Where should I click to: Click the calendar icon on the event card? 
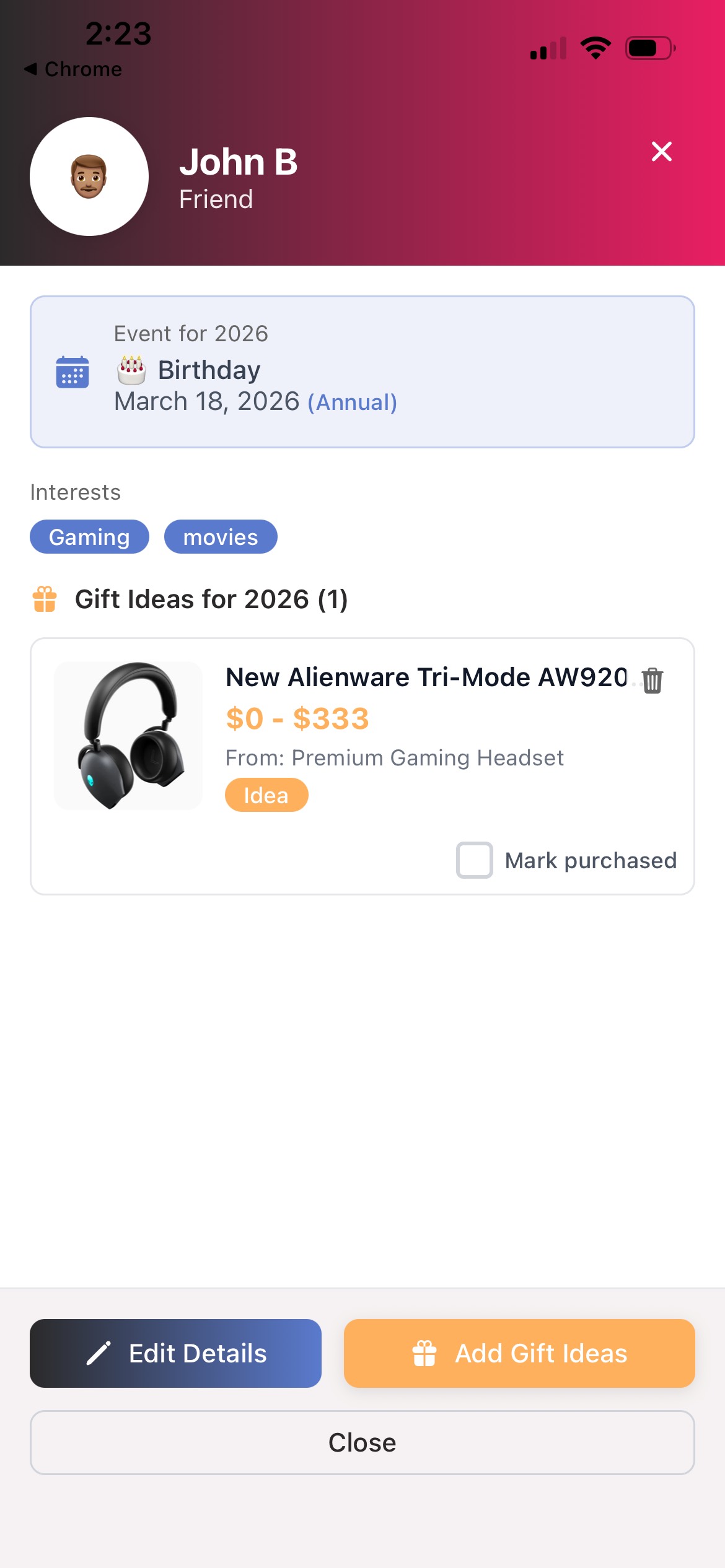(x=72, y=372)
